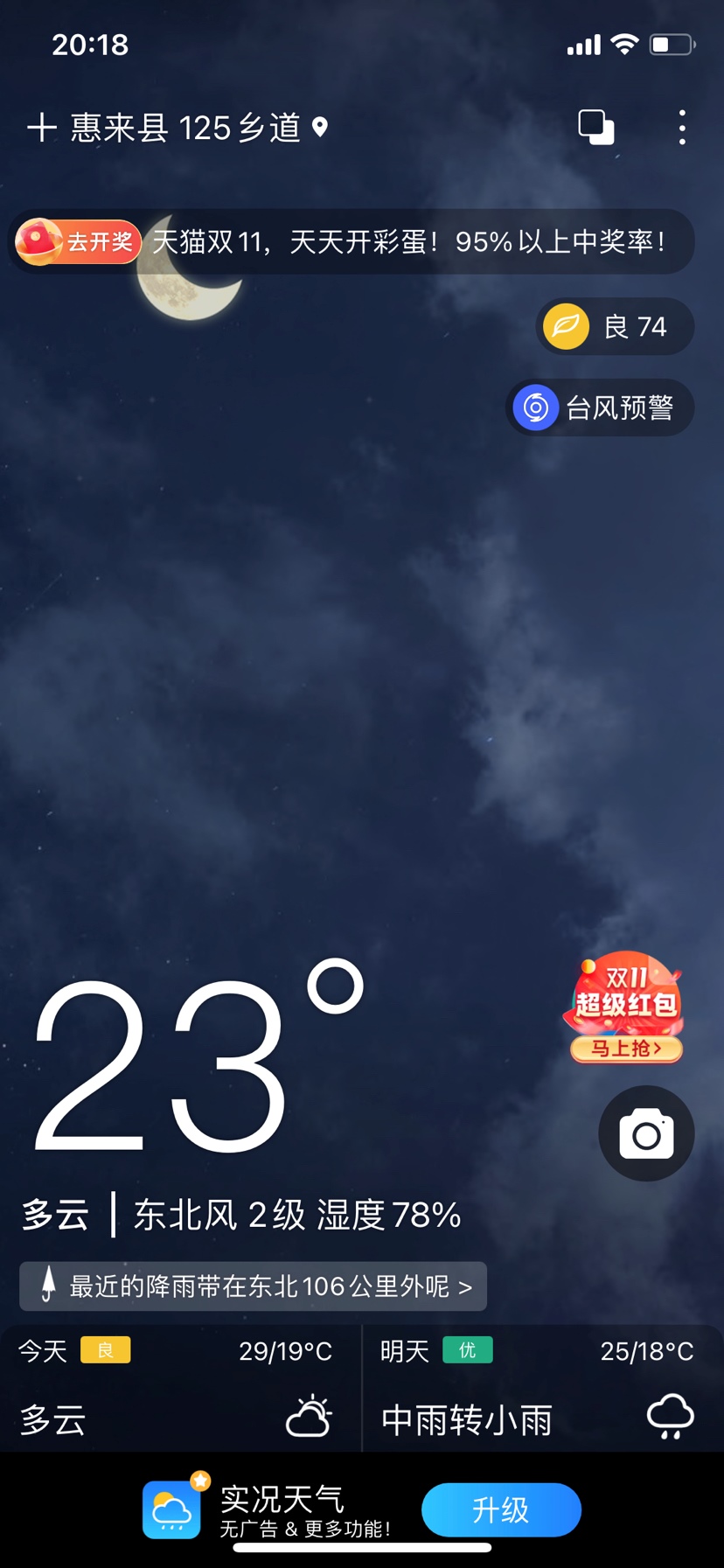Grab the 双11超级红包 red envelope

[626, 1008]
